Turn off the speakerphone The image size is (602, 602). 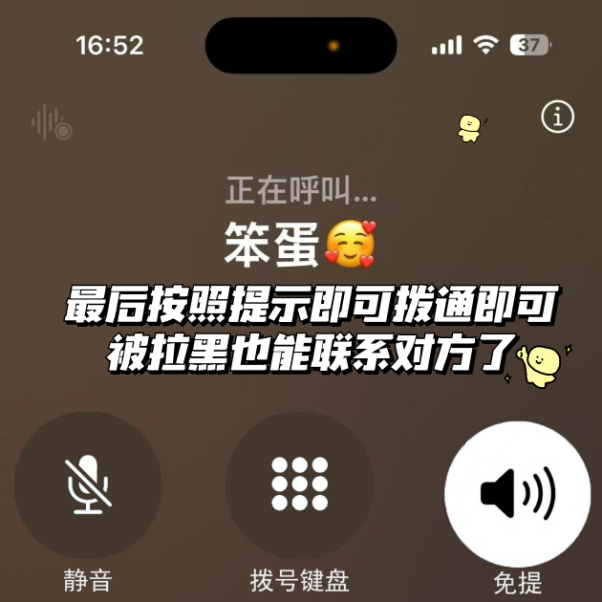[518, 493]
